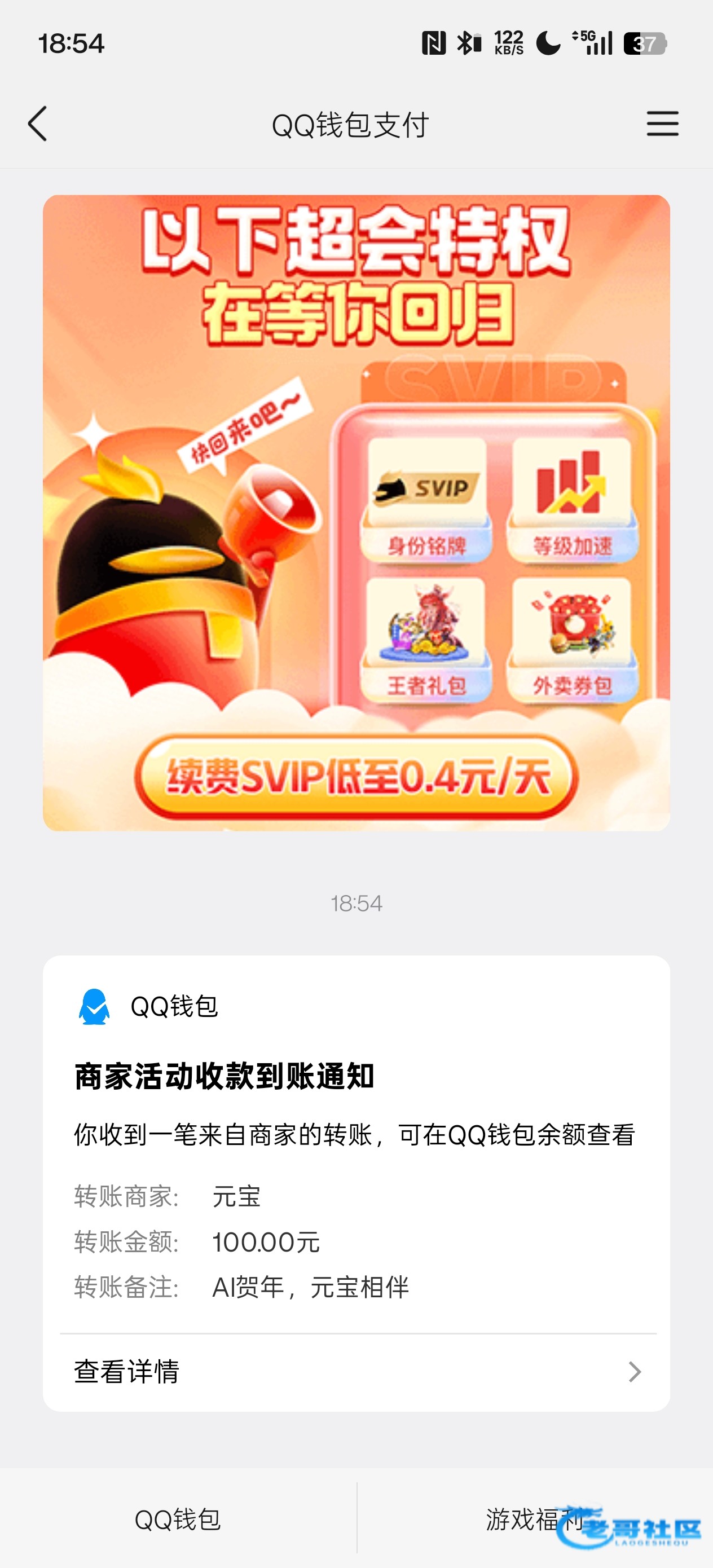Open the QQ钱包 bottom menu

(177, 1519)
